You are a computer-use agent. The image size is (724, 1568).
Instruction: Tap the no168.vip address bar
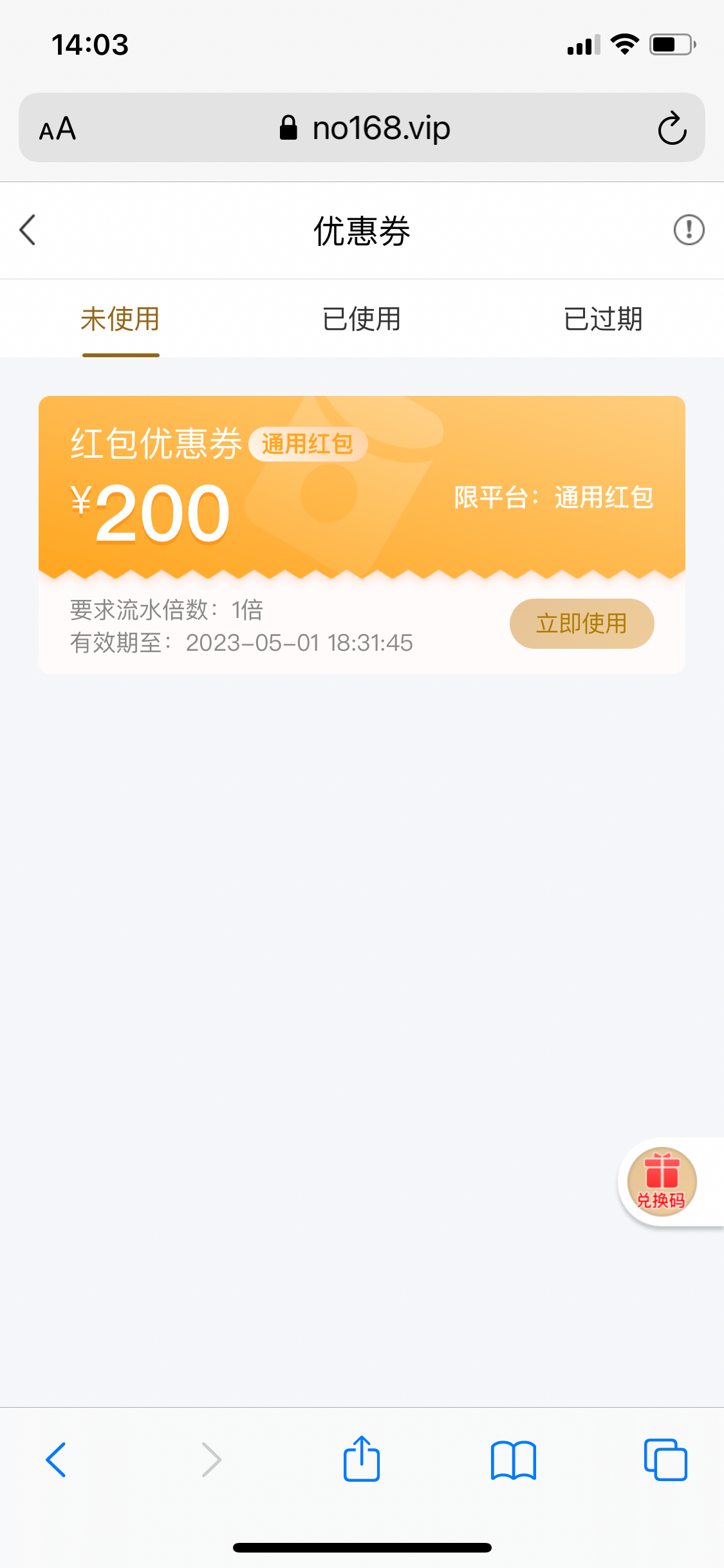[364, 128]
